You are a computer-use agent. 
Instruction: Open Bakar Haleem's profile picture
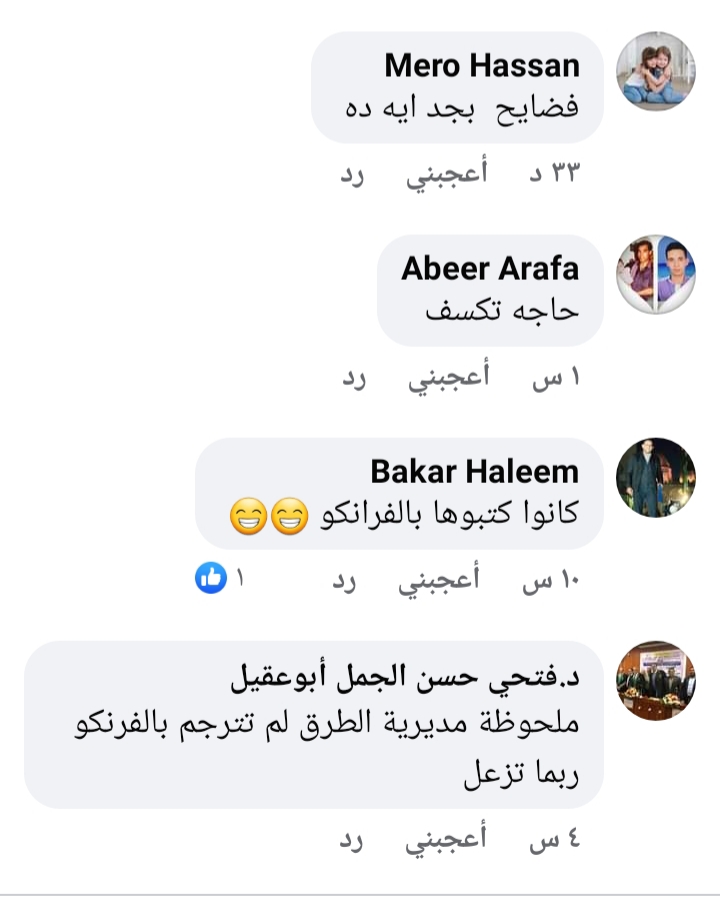[x=655, y=477]
